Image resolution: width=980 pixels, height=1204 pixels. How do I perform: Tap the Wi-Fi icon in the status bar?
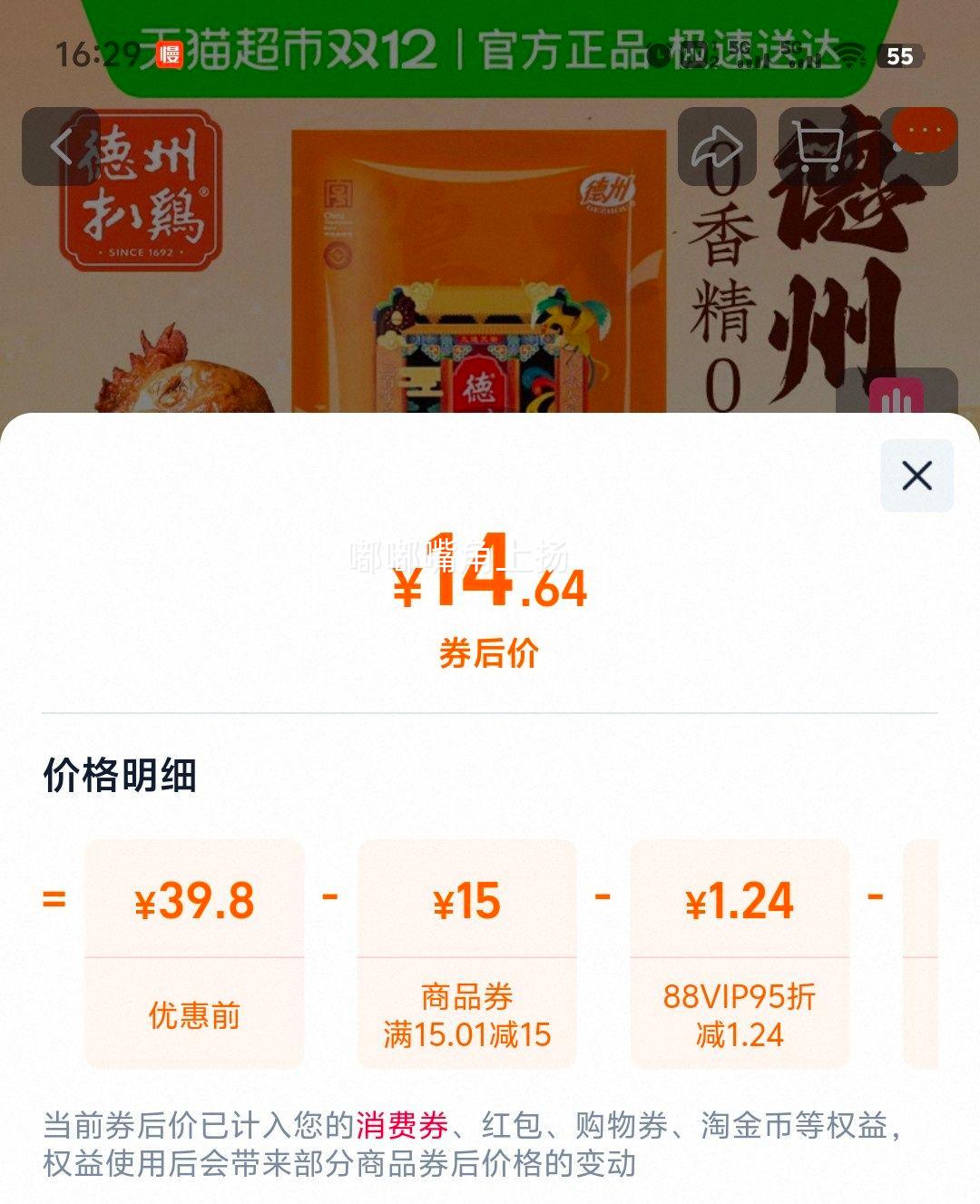click(851, 54)
